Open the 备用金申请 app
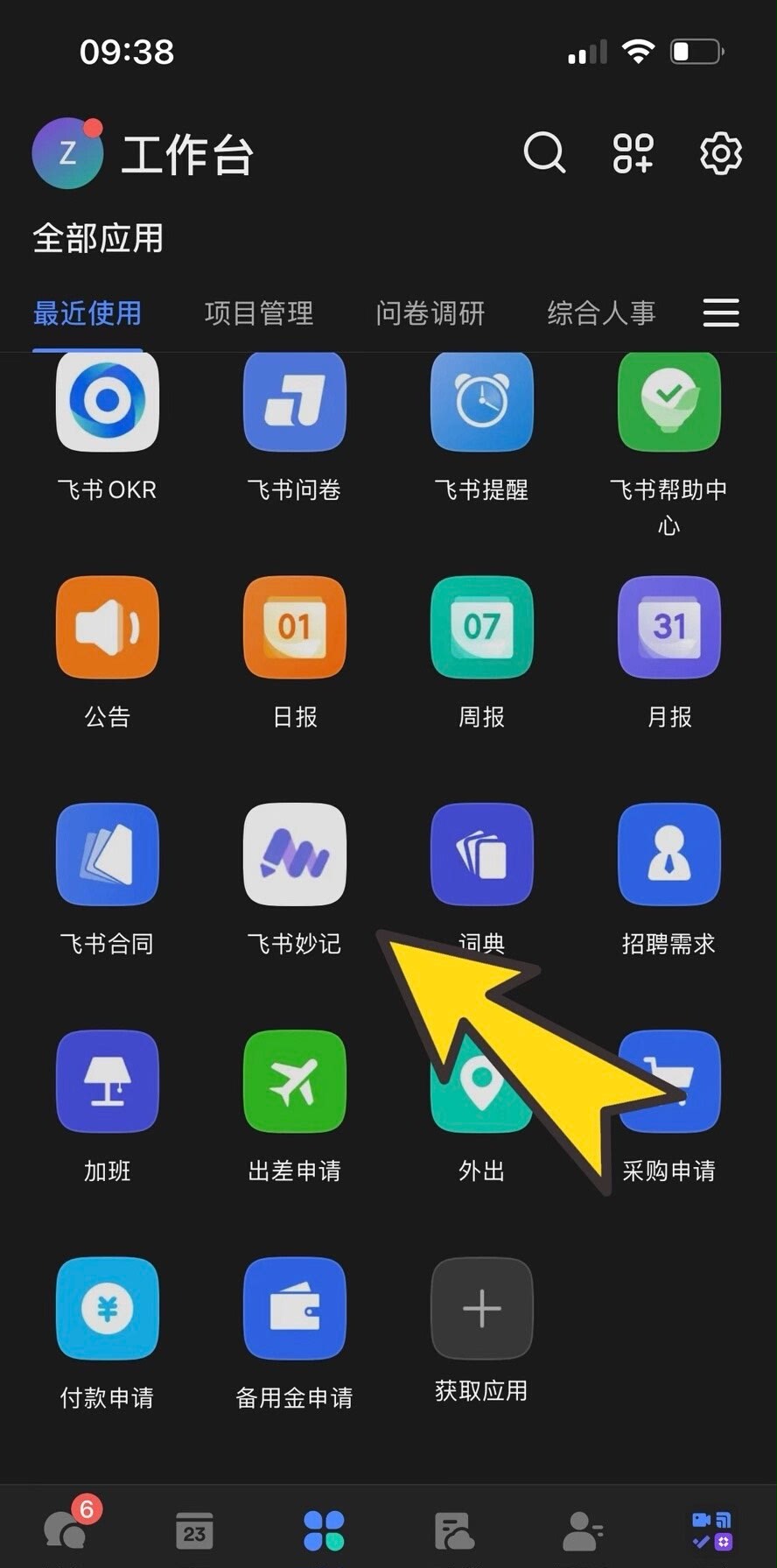Image resolution: width=777 pixels, height=1568 pixels. point(294,1309)
